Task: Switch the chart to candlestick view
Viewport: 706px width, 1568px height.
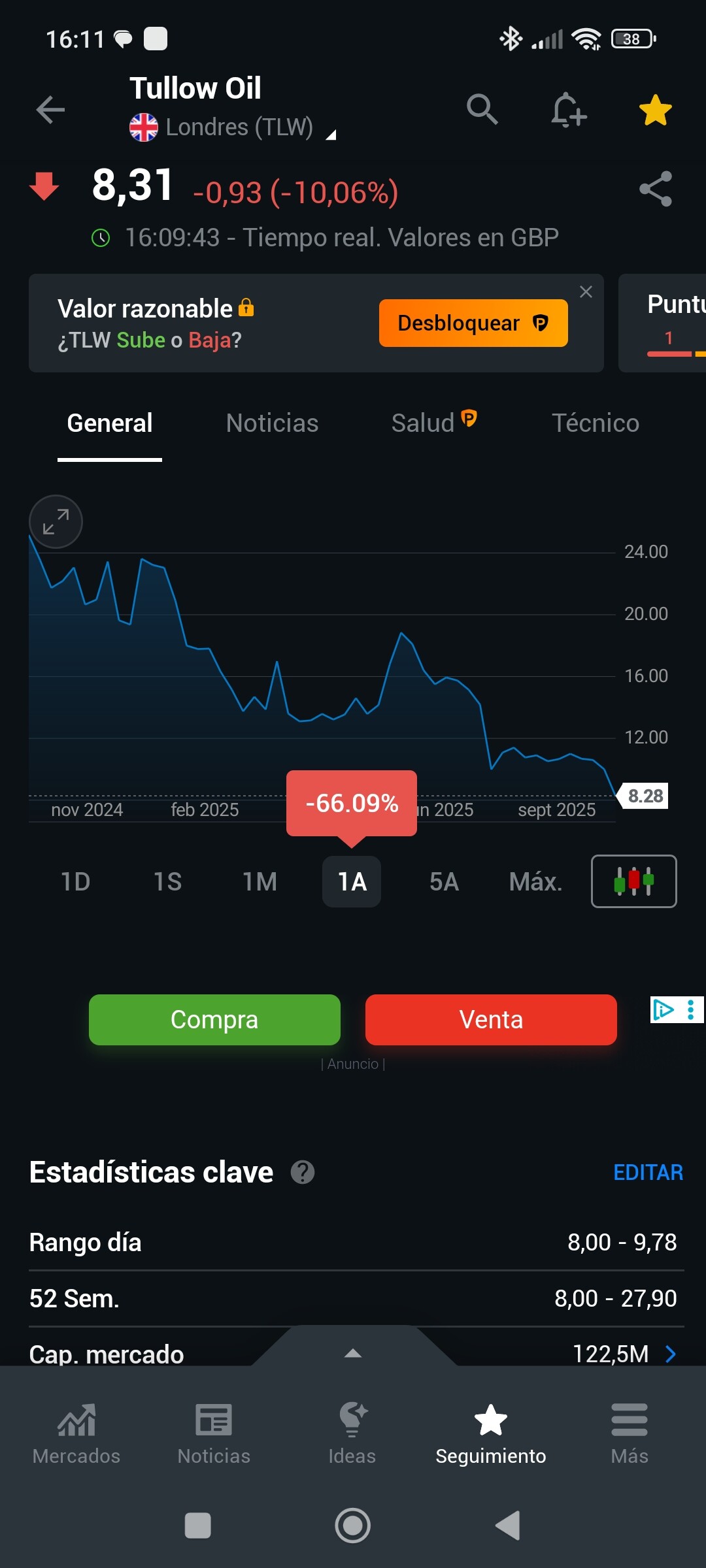Action: 633,881
